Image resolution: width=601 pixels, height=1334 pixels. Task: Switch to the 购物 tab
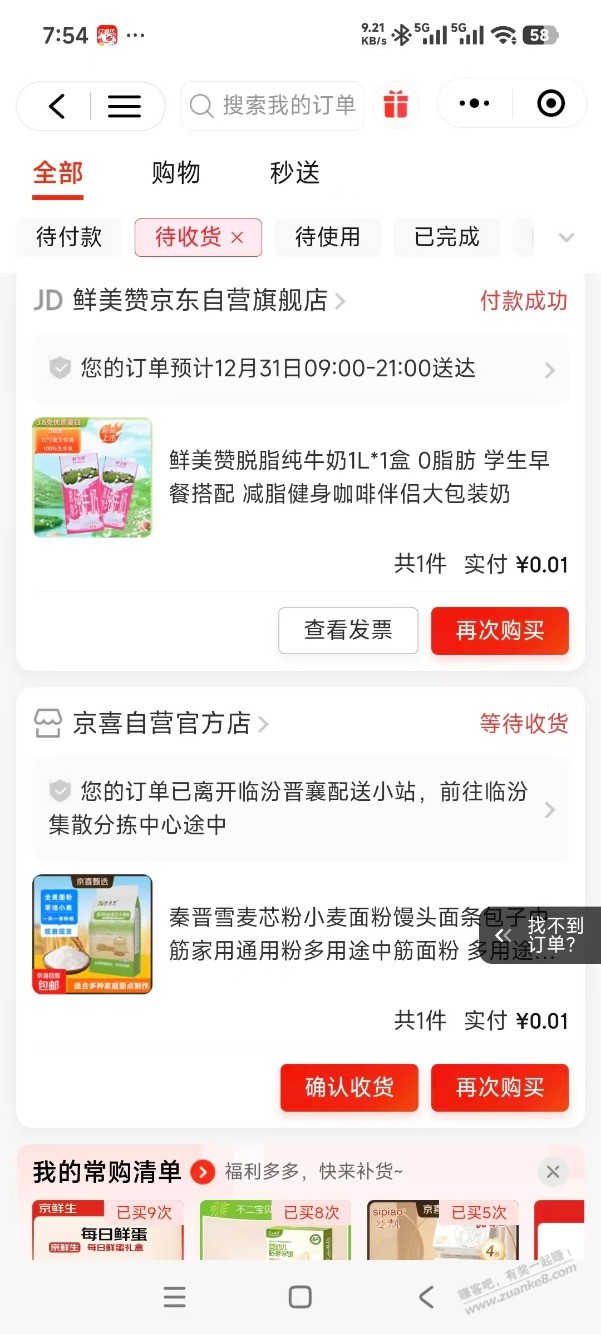click(x=176, y=173)
